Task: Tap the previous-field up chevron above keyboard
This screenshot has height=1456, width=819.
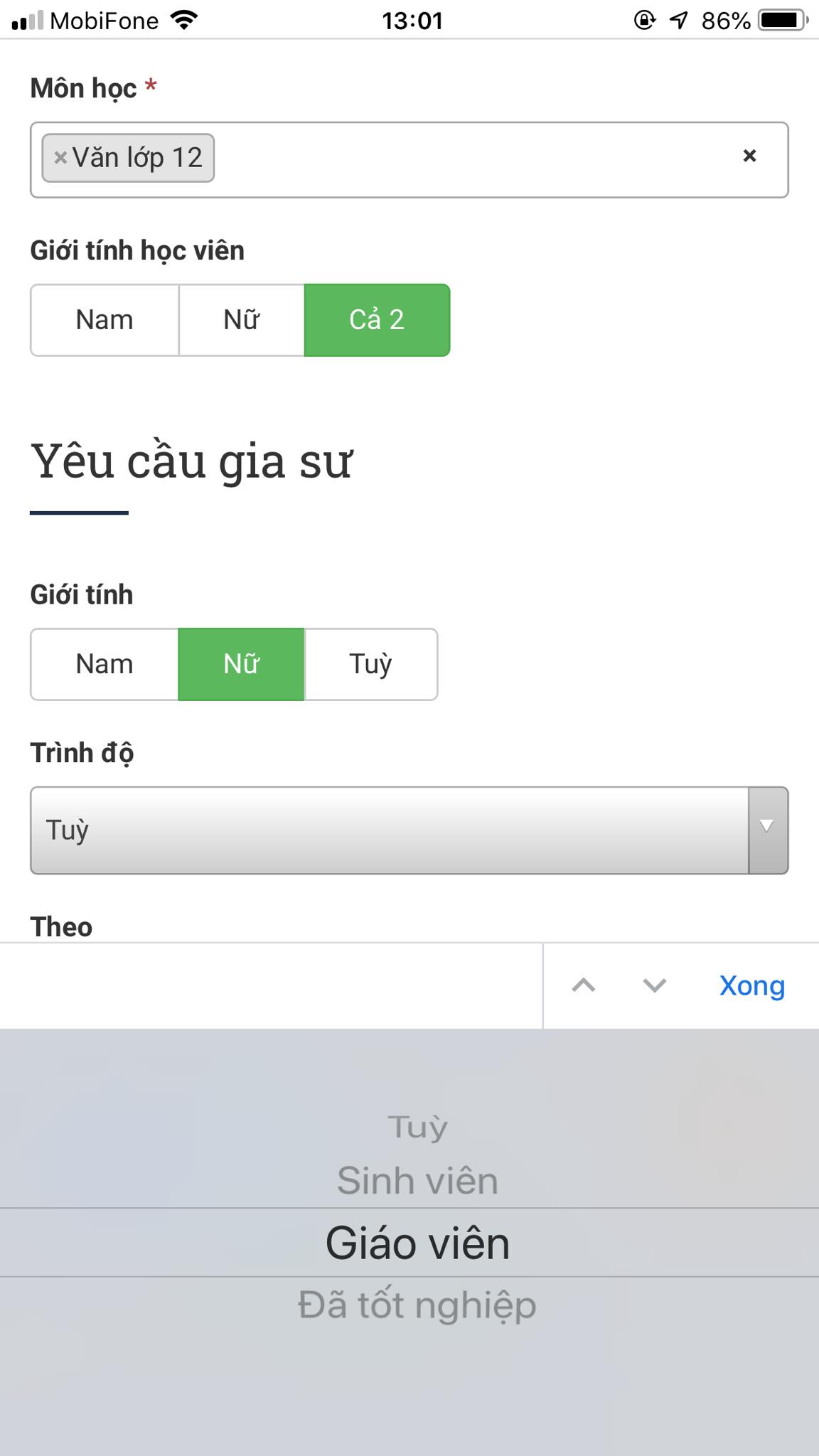Action: (x=584, y=987)
